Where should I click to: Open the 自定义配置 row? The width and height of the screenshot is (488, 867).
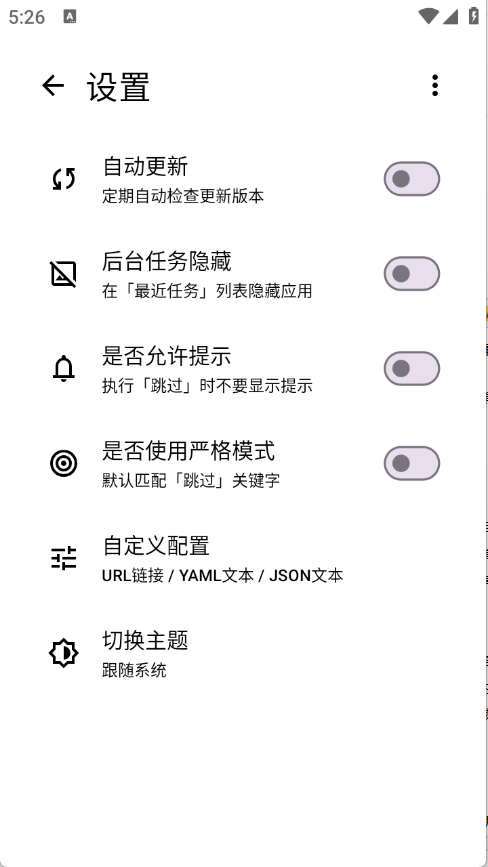click(244, 558)
